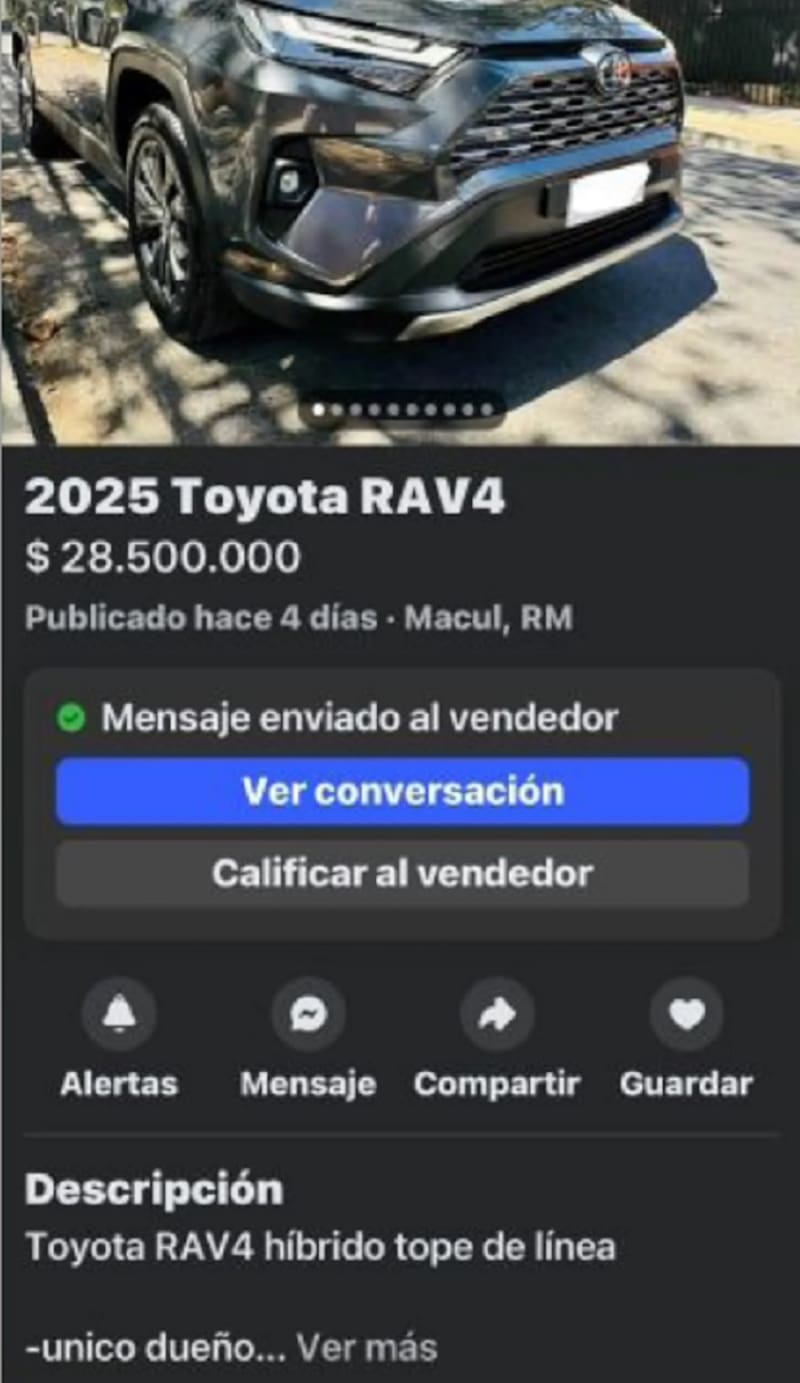Save the listing with Guardar
This screenshot has height=1383, width=800.
(686, 1014)
